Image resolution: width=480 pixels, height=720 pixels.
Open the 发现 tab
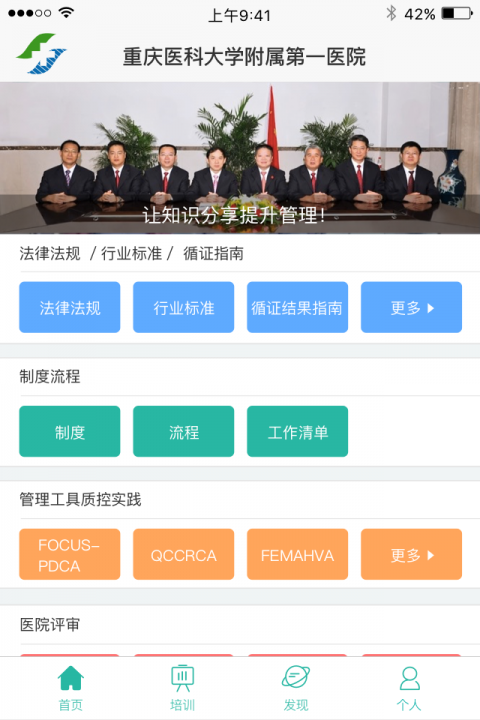[x=296, y=688]
